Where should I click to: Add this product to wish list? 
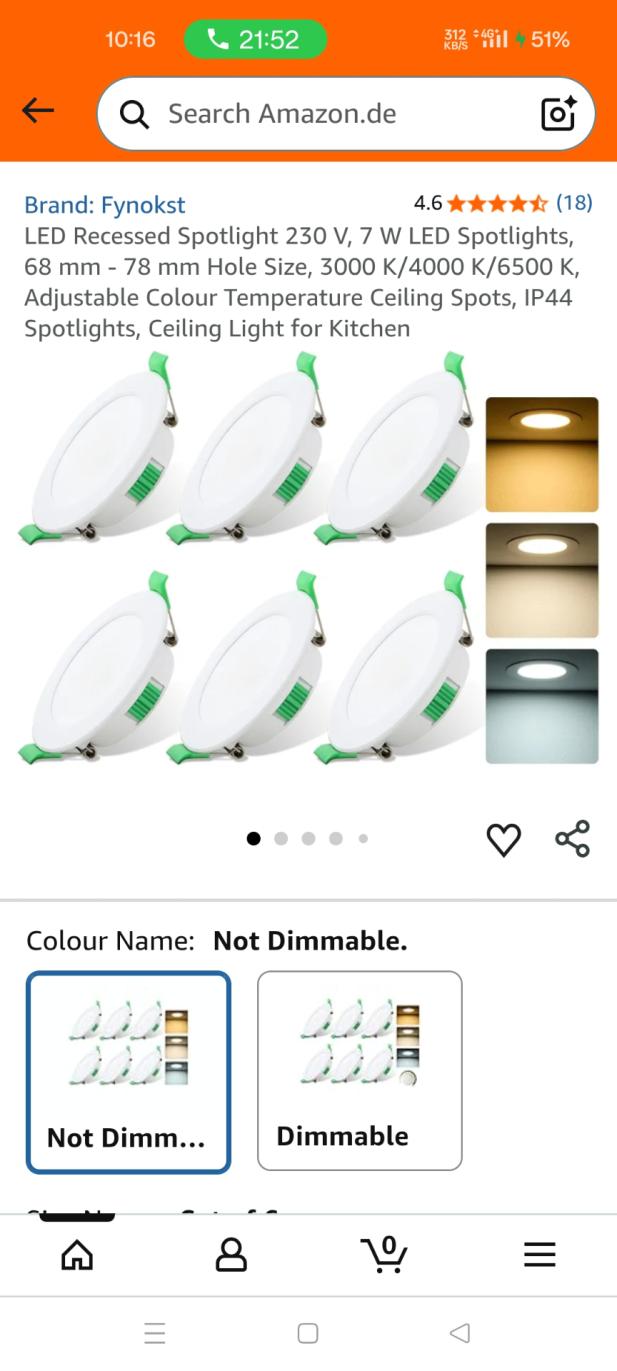pyautogui.click(x=503, y=840)
